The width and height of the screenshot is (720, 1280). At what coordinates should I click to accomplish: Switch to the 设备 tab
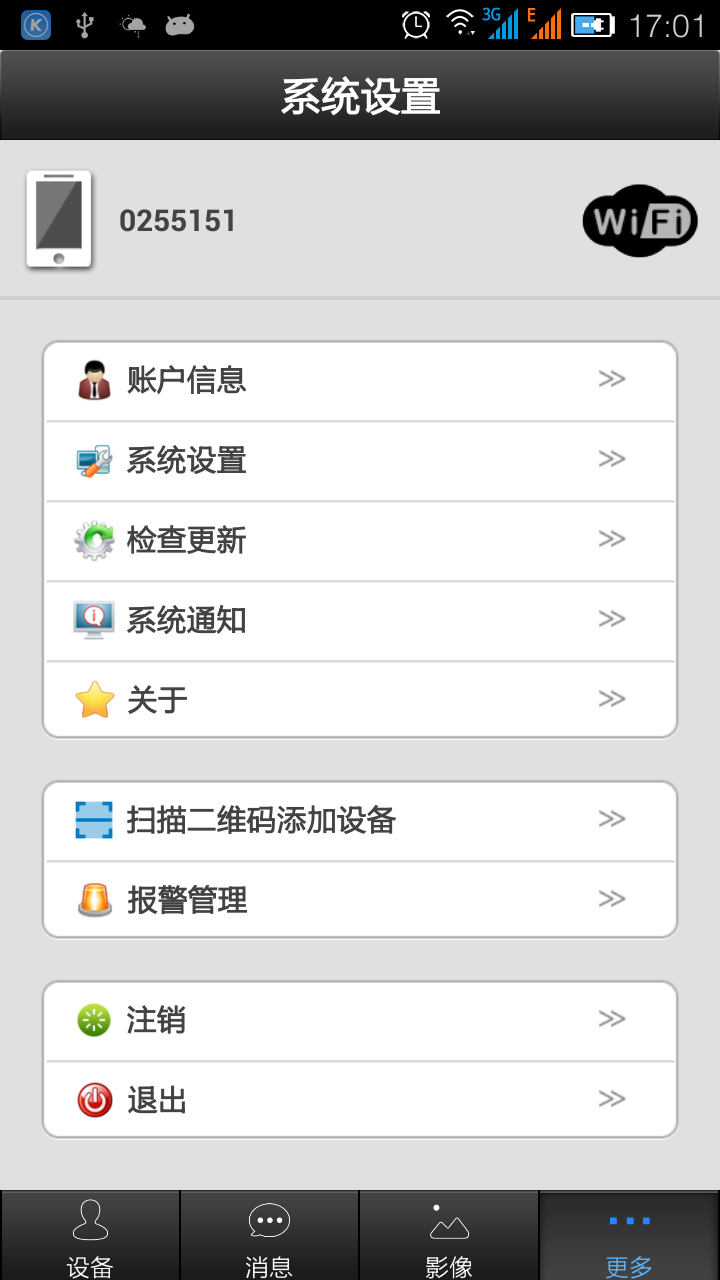click(x=90, y=1234)
